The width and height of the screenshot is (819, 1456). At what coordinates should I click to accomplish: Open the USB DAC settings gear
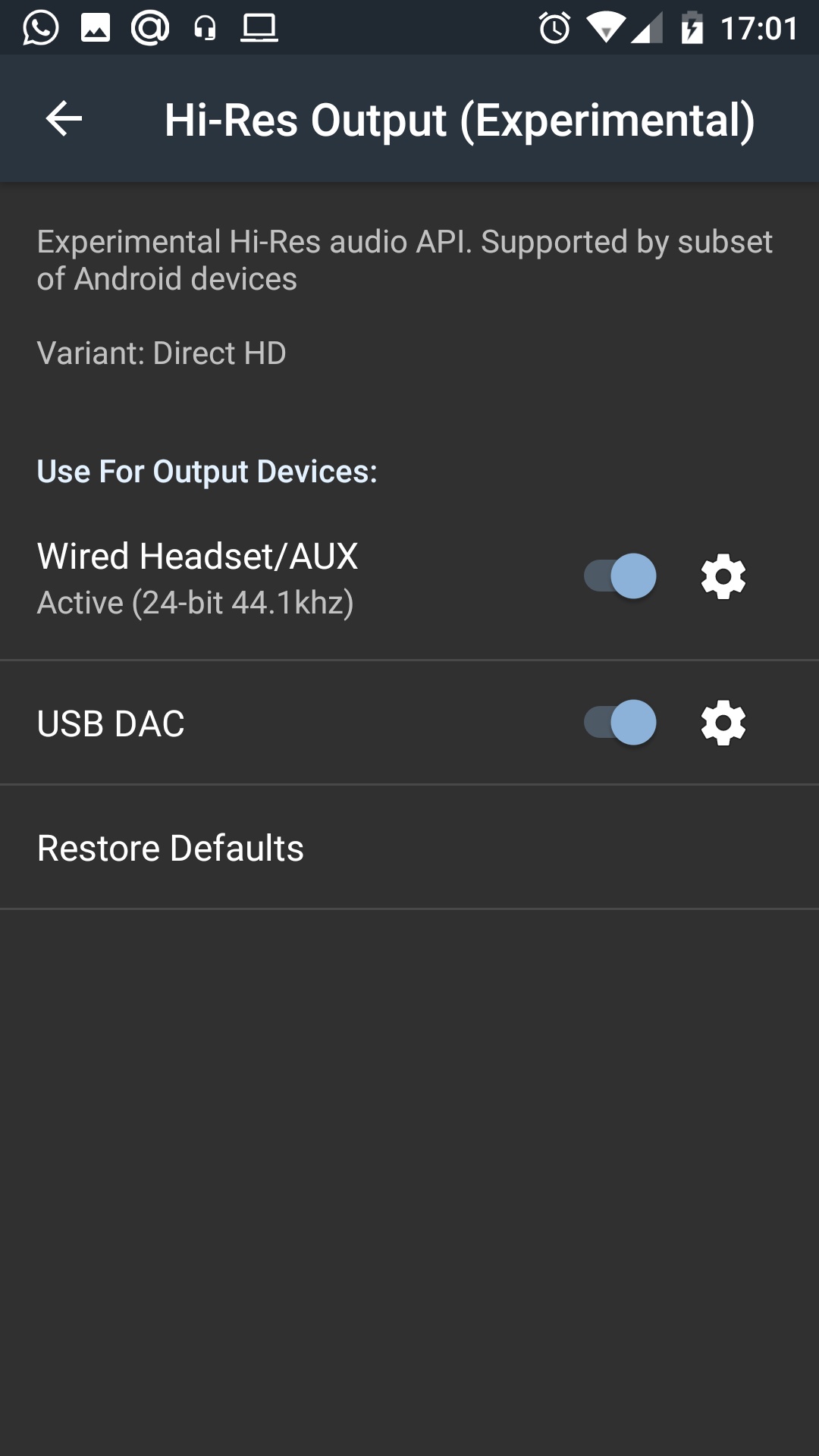point(723,723)
